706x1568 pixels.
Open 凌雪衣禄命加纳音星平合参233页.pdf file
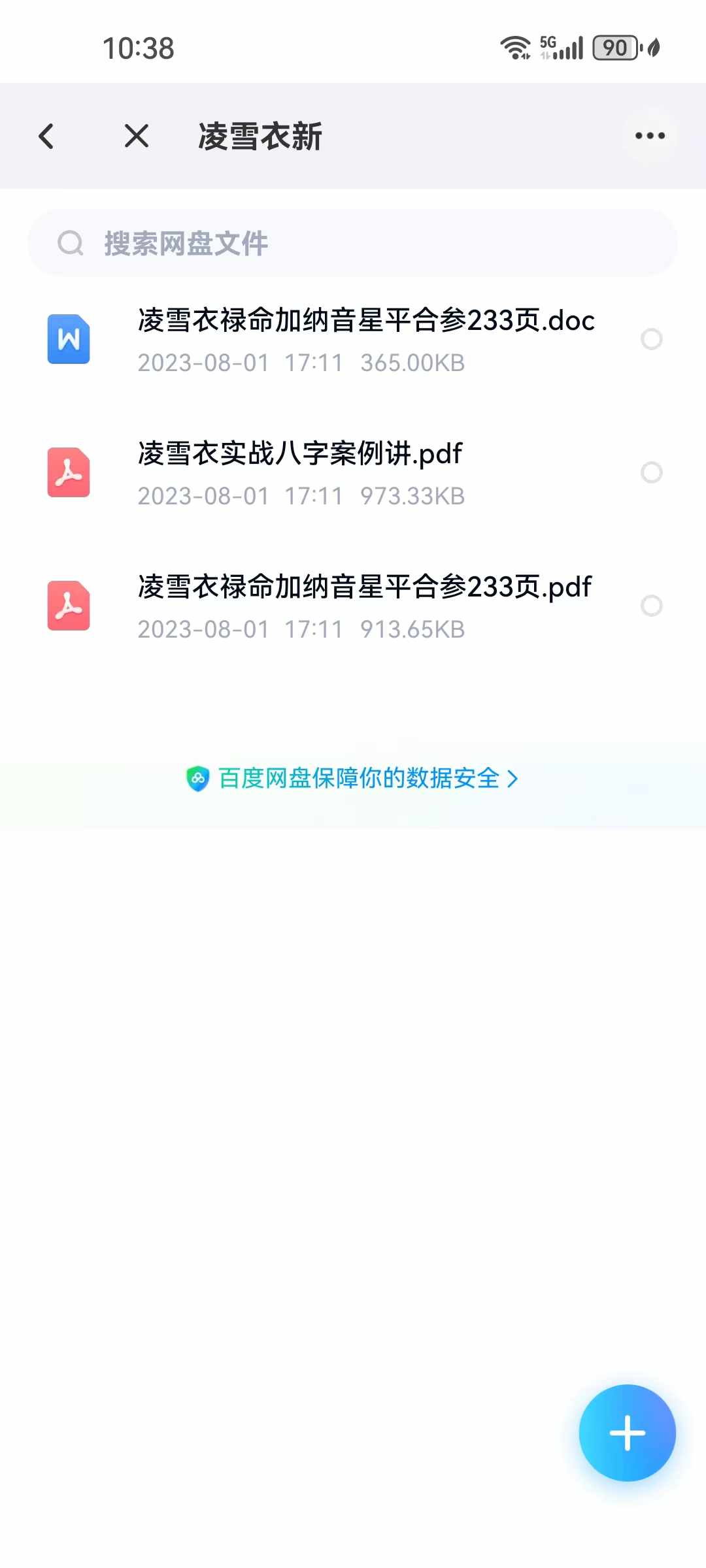point(353,607)
